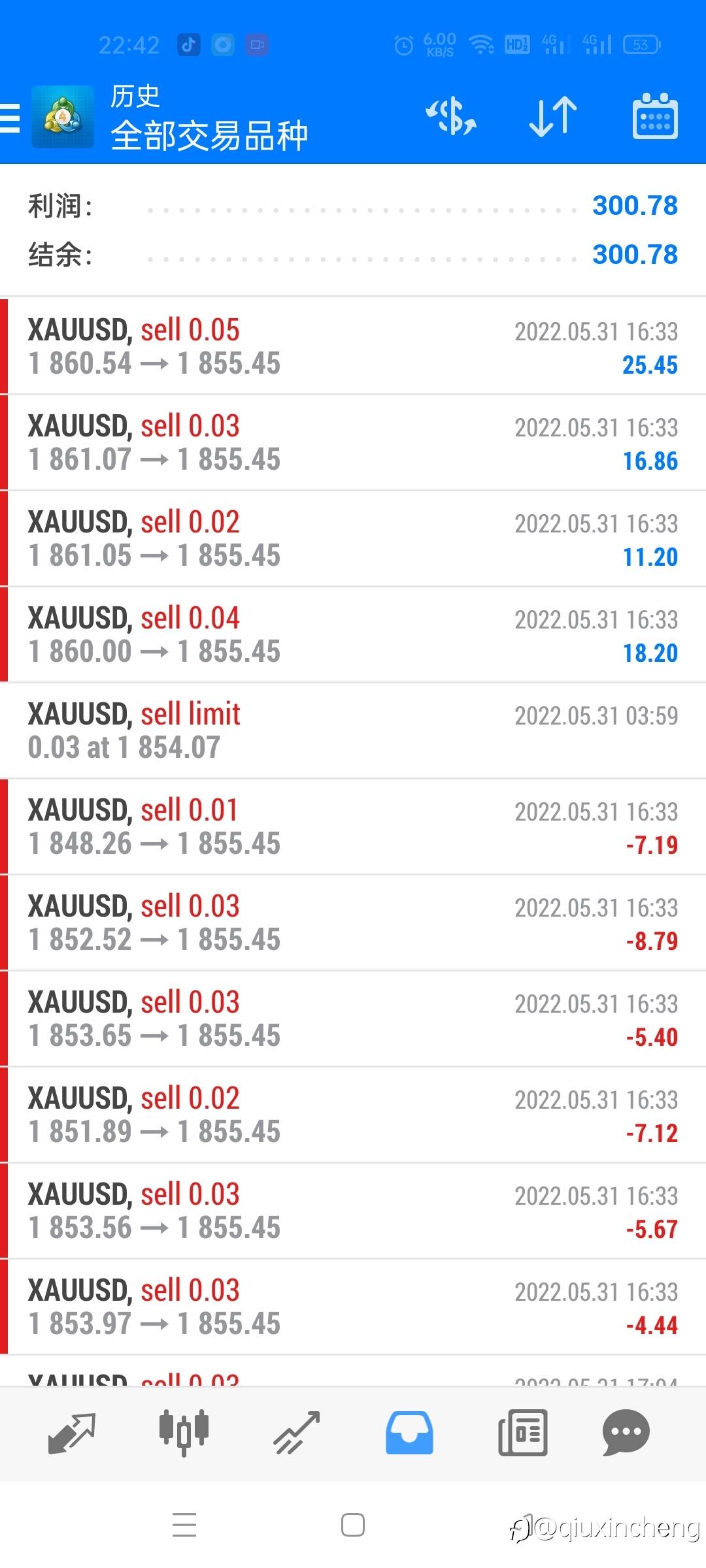The height and width of the screenshot is (1568, 706).
Task: Open the sell 0.01 trade at 1 848.26
Action: pos(353,826)
